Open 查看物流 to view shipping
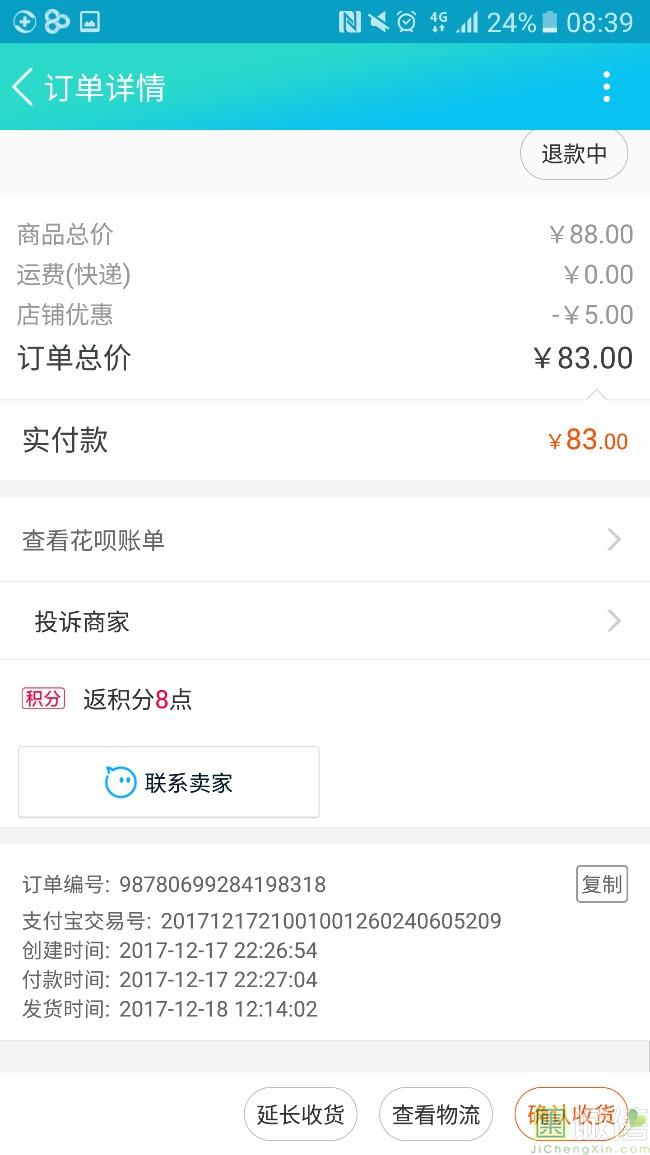 pyautogui.click(x=436, y=1114)
